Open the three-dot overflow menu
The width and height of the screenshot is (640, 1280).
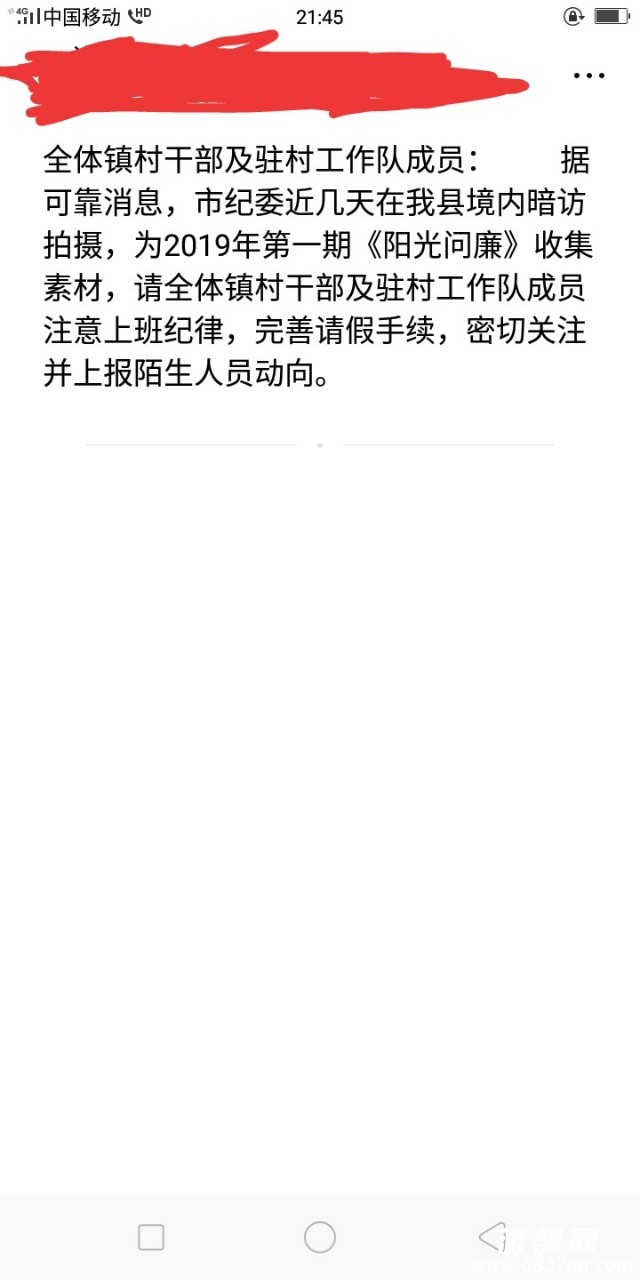point(588,75)
